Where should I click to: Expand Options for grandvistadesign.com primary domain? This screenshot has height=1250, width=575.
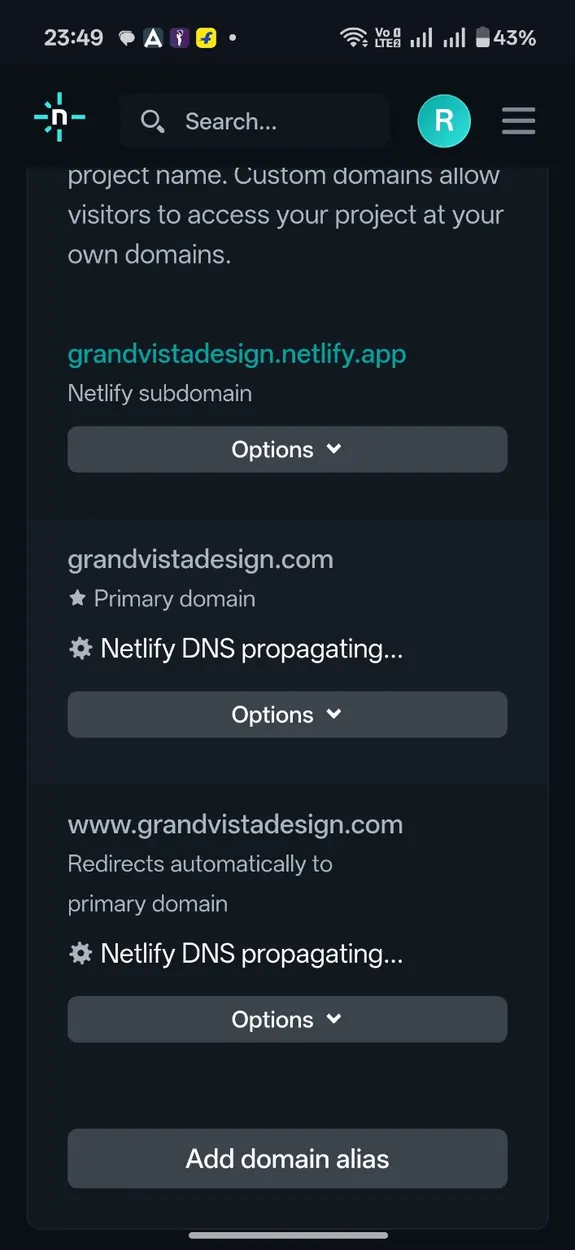coord(287,714)
